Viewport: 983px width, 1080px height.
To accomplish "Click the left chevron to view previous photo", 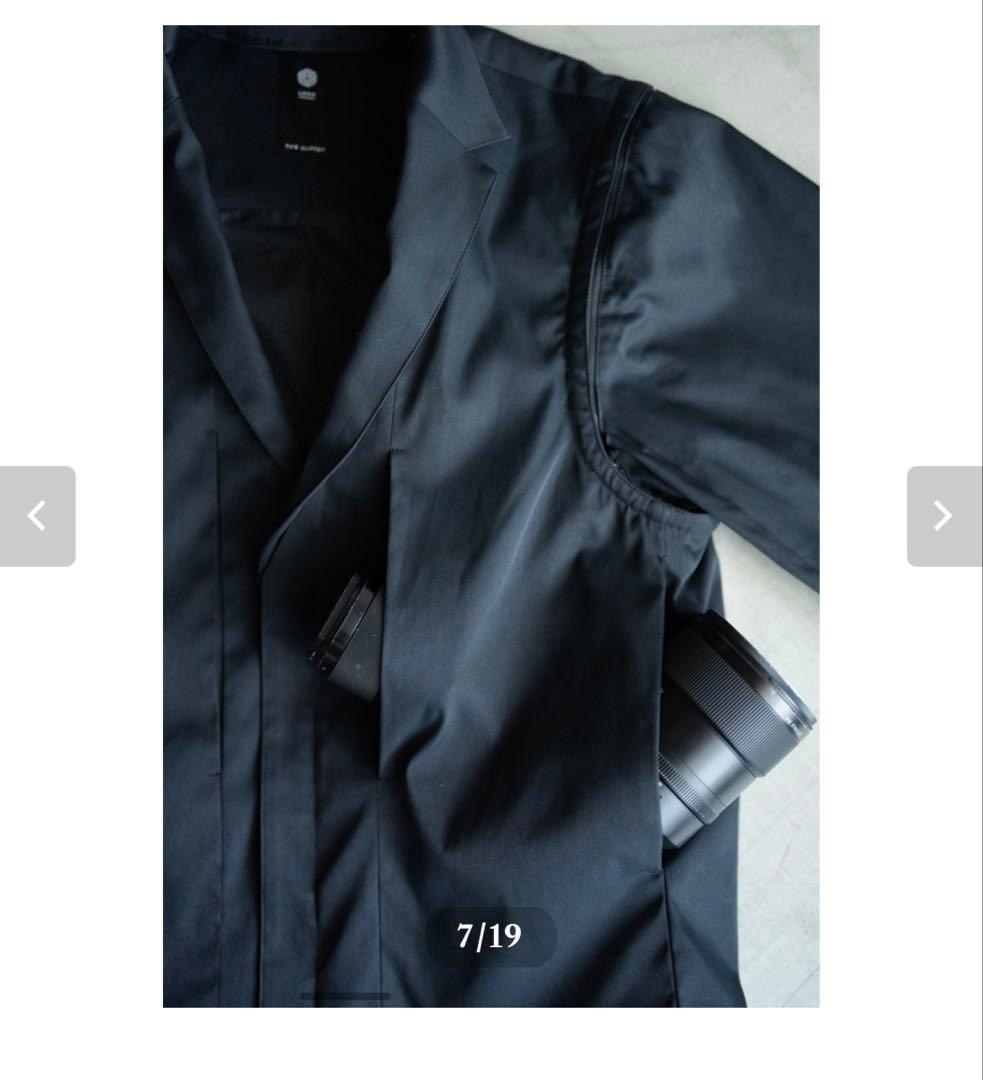I will pos(37,516).
